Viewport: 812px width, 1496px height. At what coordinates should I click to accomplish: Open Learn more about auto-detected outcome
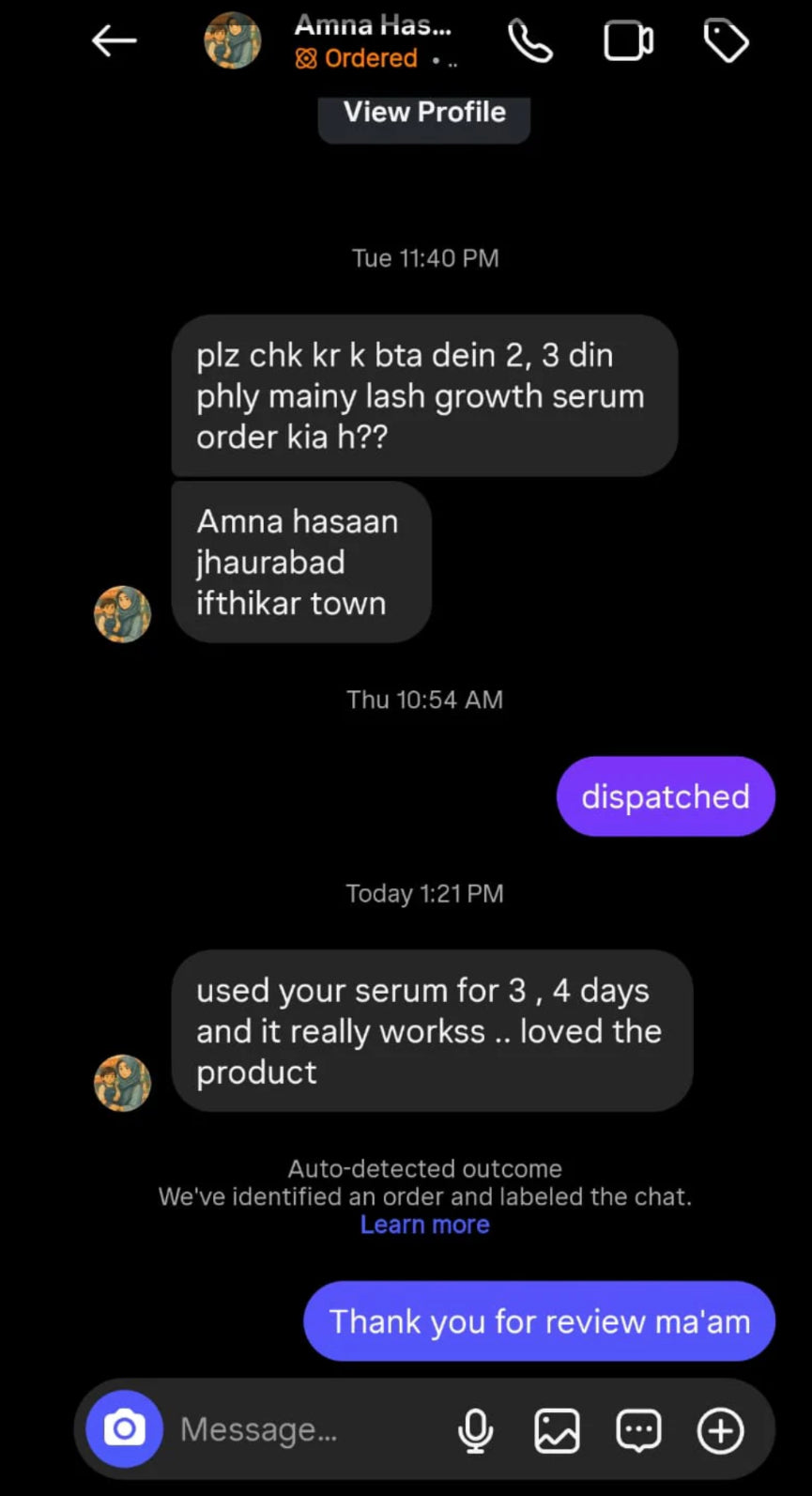[x=424, y=1224]
